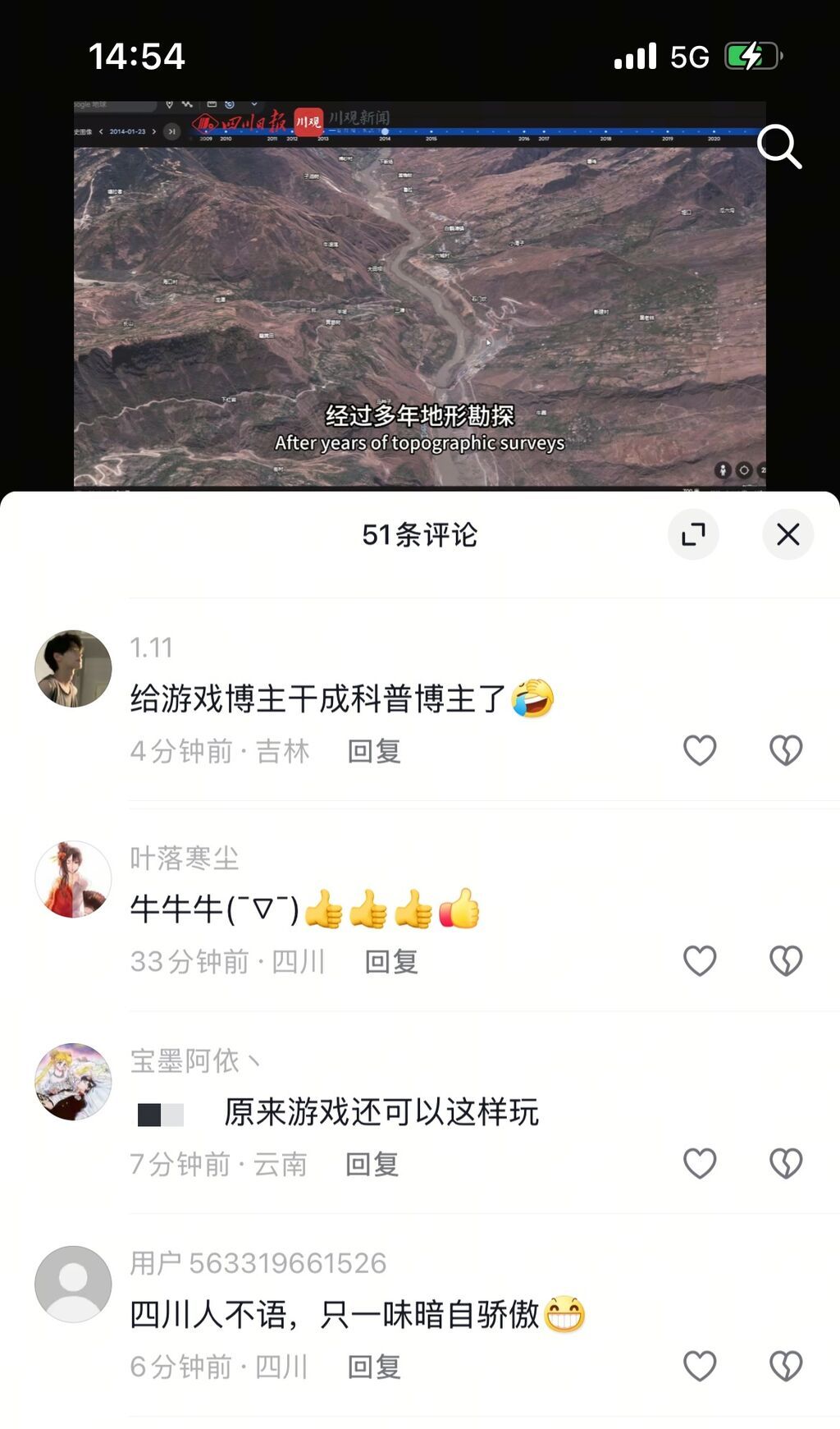Open 1.11's profile avatar

pos(73,668)
